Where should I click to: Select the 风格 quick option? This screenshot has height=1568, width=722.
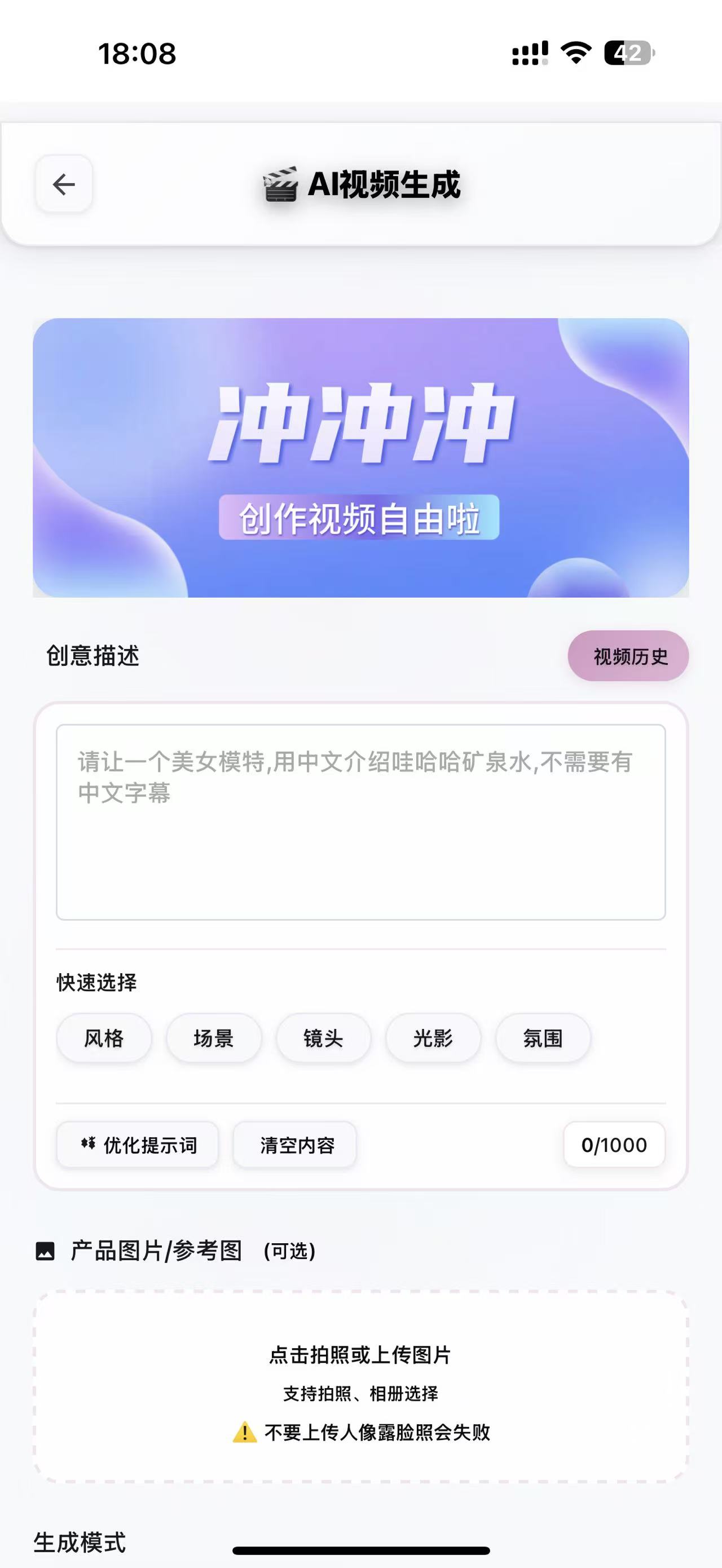[x=104, y=1039]
